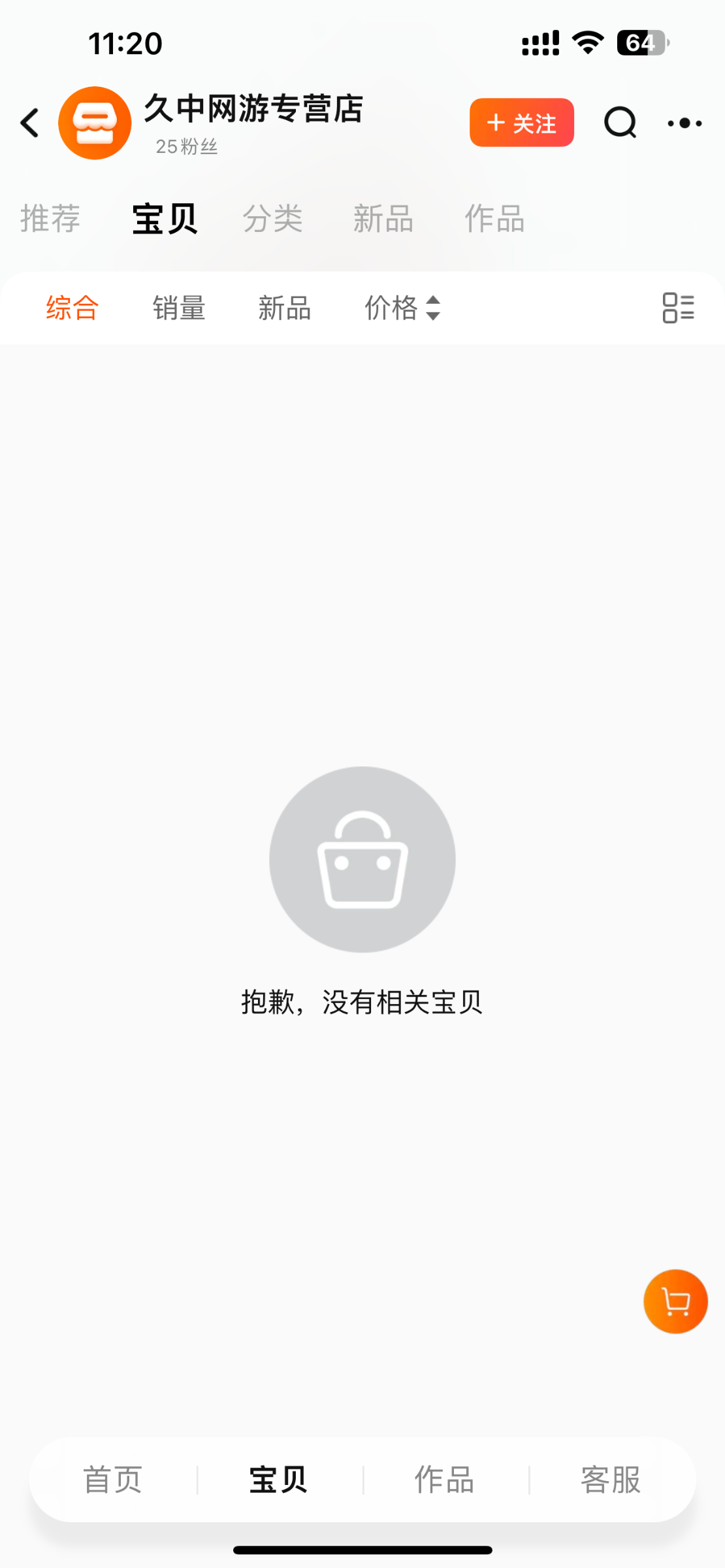Sort by 价格 with the arrows

coord(402,308)
